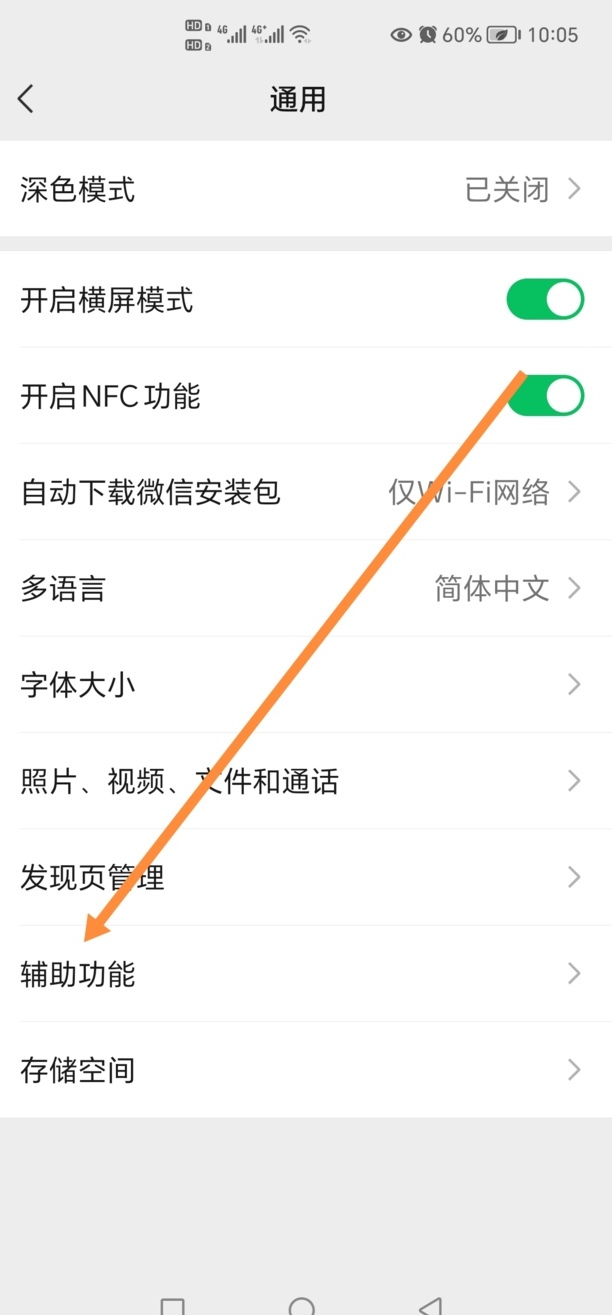The width and height of the screenshot is (612, 1315).
Task: Open 字体大小 setting
Action: click(x=300, y=685)
